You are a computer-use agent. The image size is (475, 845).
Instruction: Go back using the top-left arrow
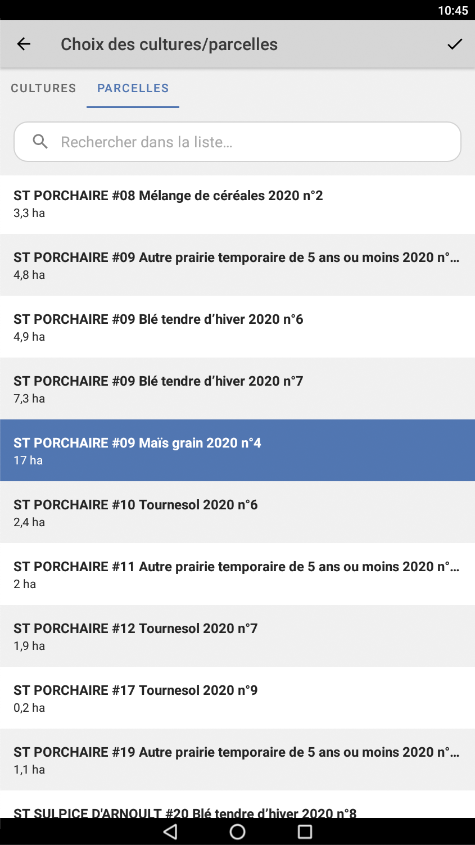click(x=24, y=44)
